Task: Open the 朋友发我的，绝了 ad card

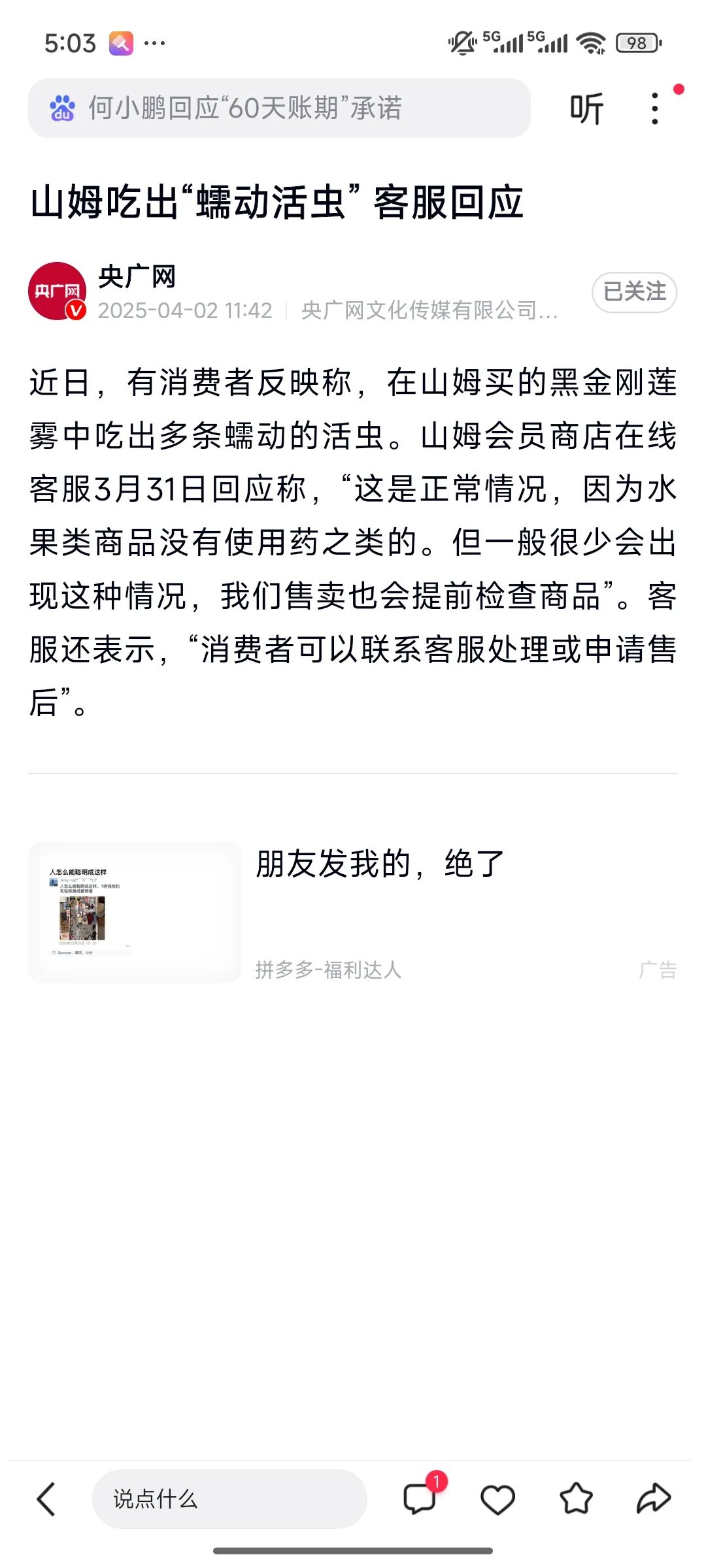Action: pyautogui.click(x=353, y=912)
